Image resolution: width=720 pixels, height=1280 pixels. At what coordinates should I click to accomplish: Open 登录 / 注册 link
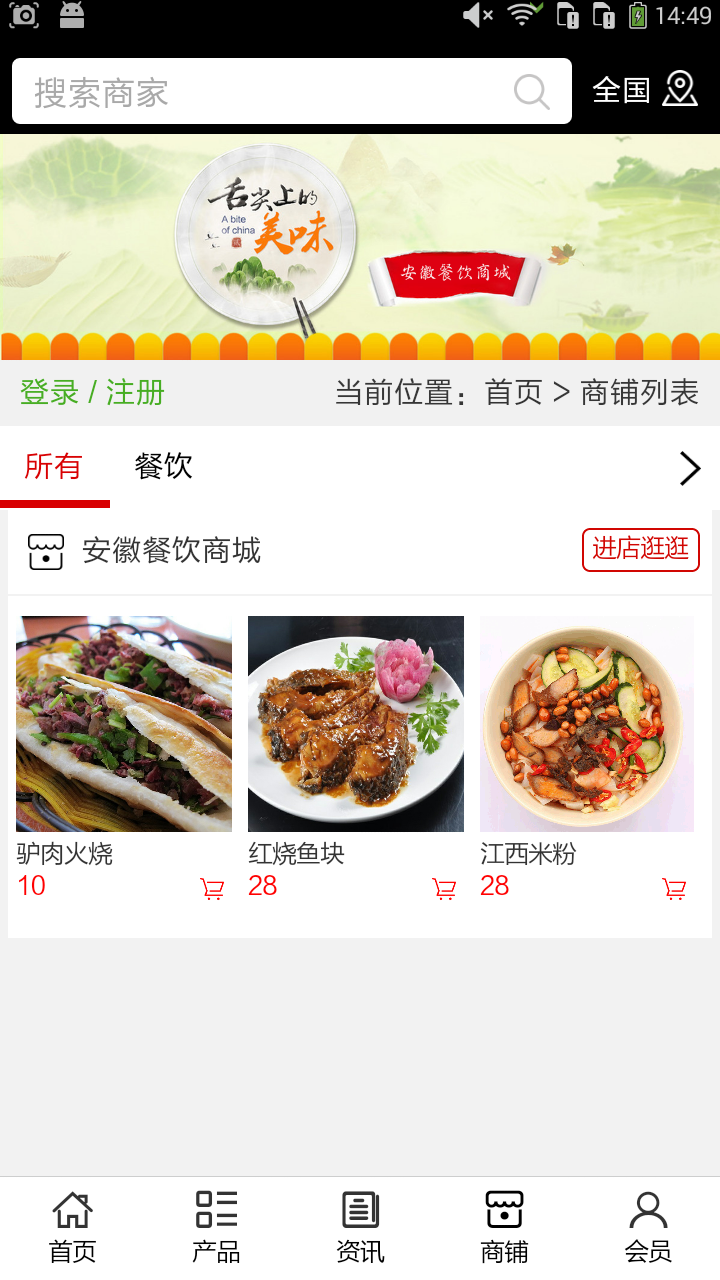click(92, 392)
